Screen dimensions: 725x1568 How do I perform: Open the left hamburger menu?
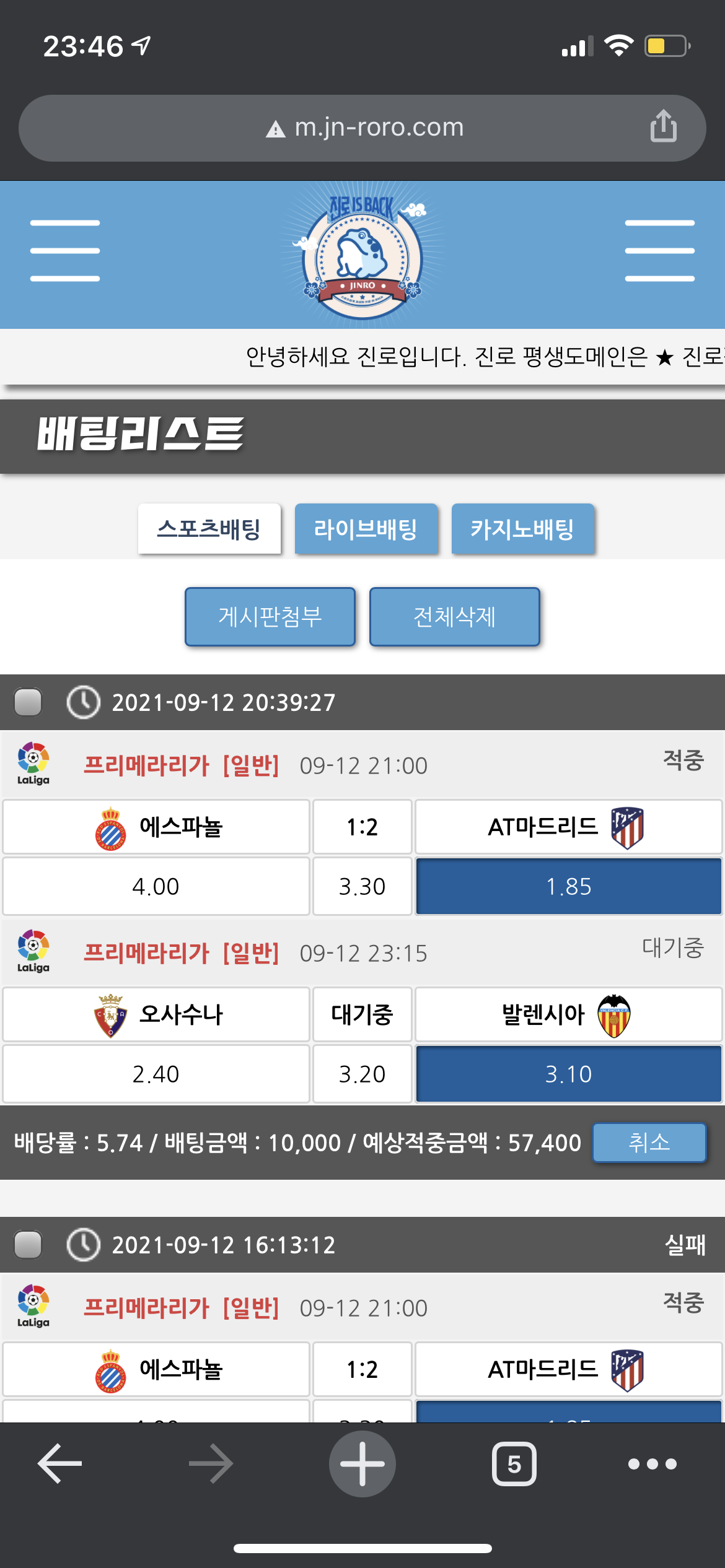[65, 251]
